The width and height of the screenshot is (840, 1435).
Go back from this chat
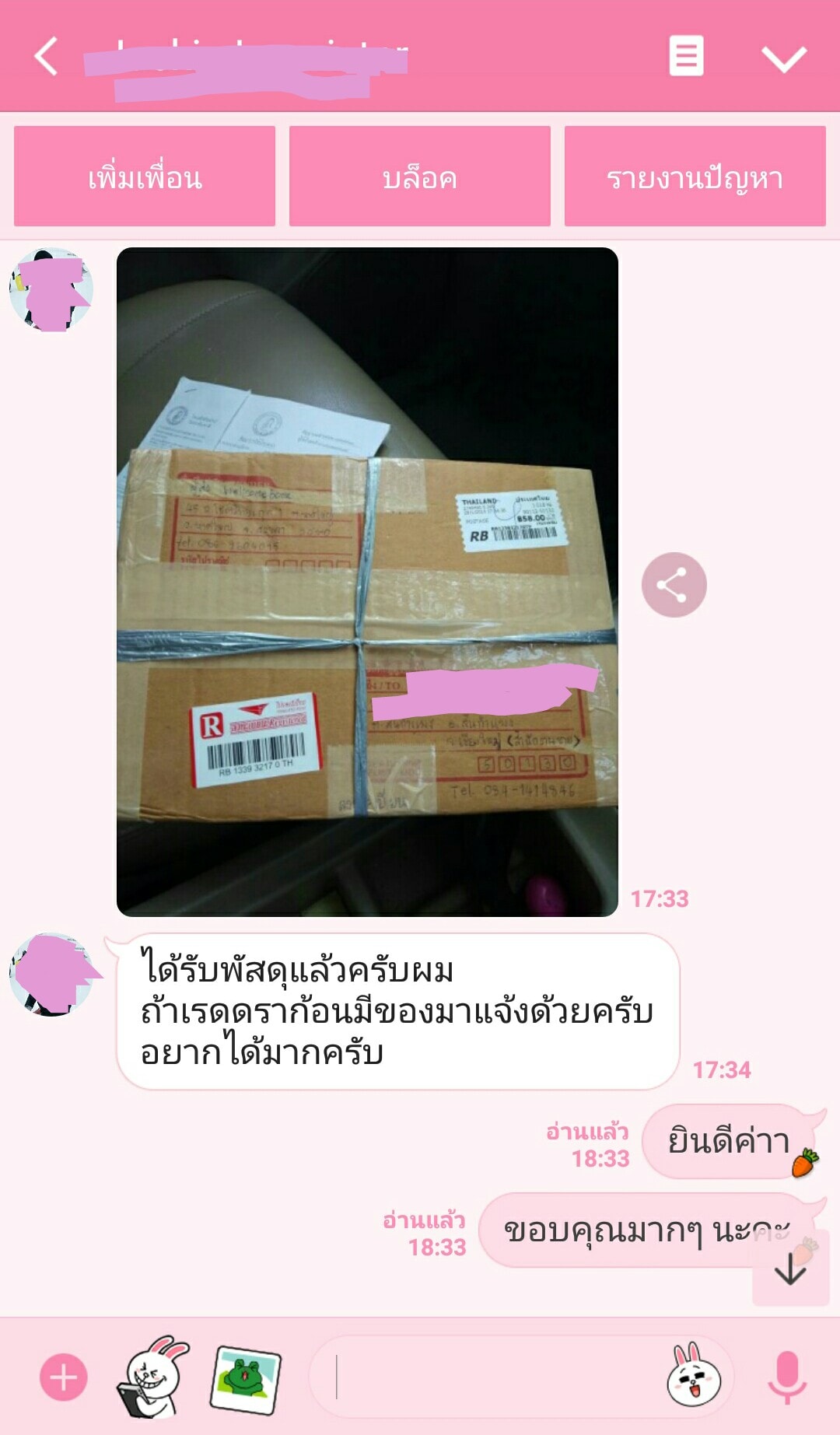click(x=46, y=56)
